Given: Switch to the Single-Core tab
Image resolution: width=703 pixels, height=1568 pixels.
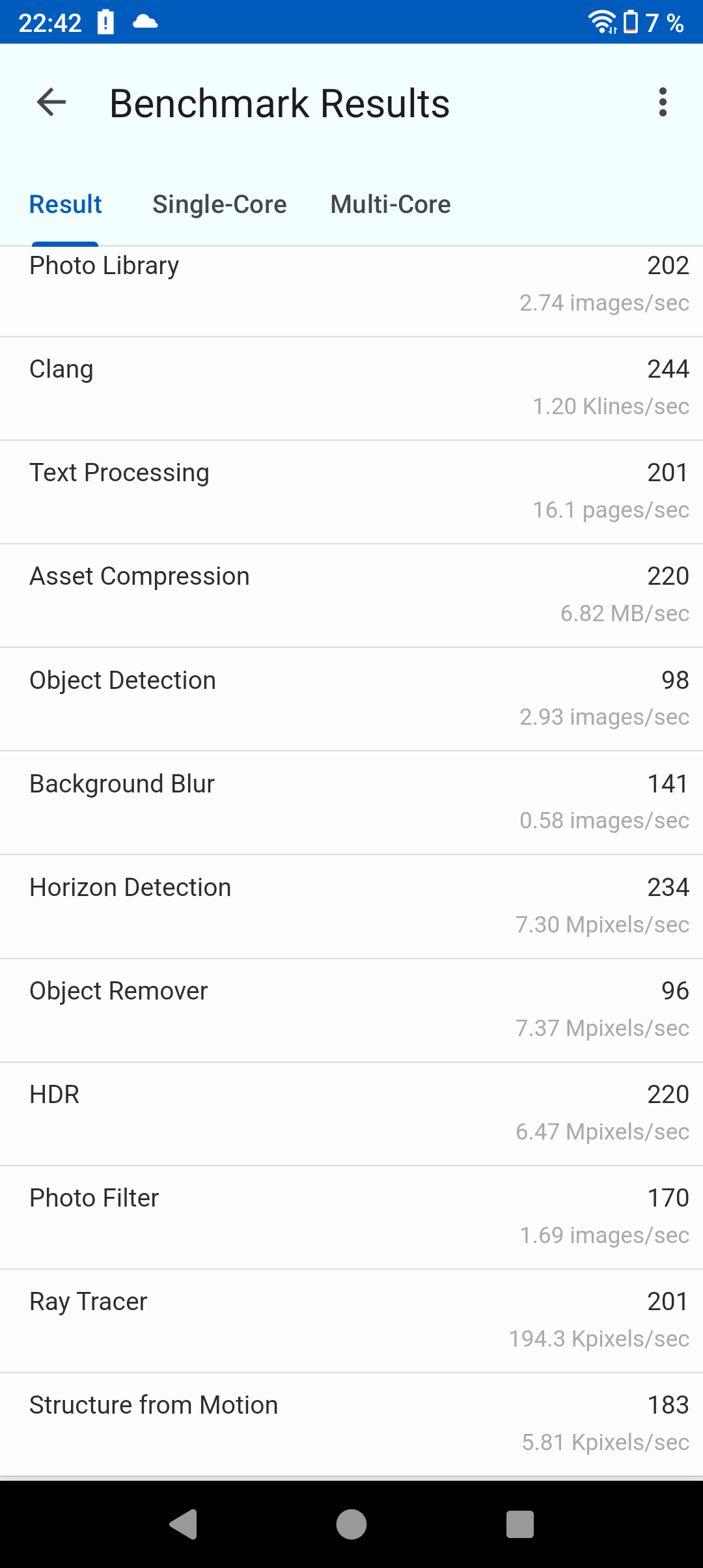Looking at the screenshot, I should [x=219, y=204].
